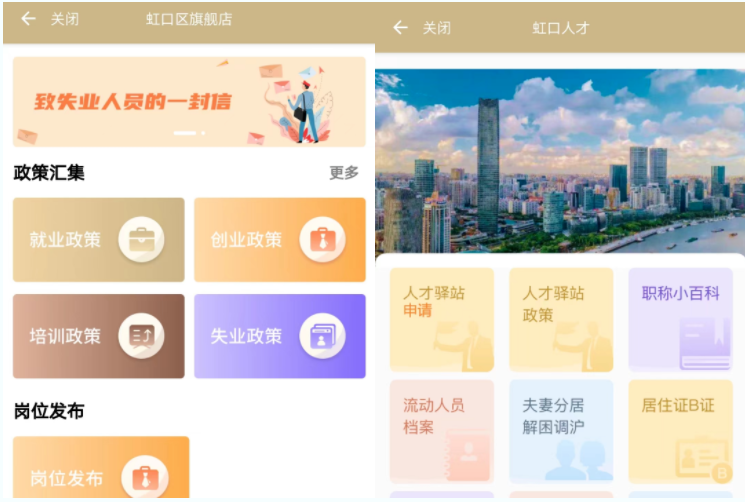The height and width of the screenshot is (502, 745).
Task: Tap 关闭 on the 虹口区旗舰店 page
Action: (65, 19)
